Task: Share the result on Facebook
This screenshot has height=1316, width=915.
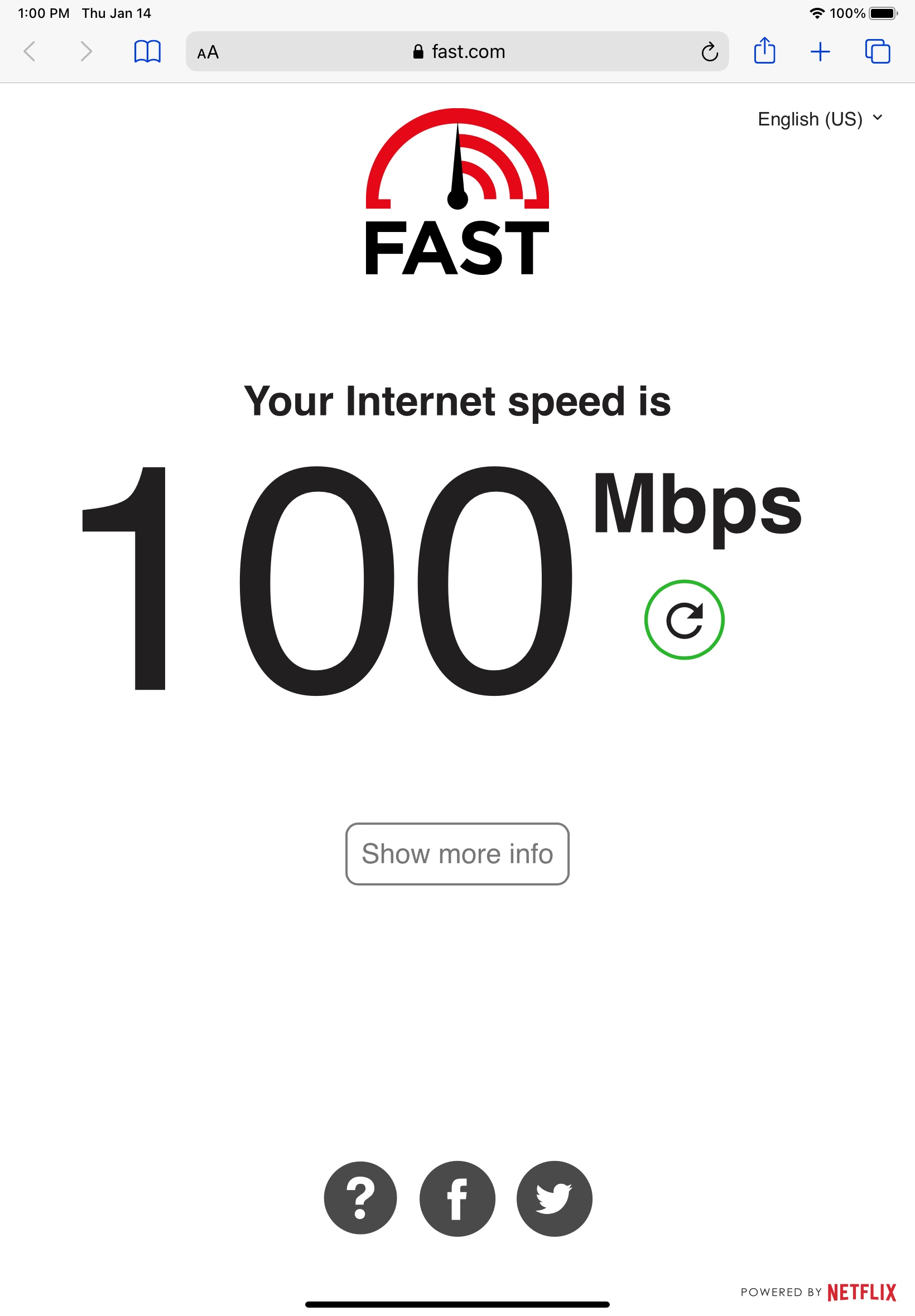Action: (457, 1198)
